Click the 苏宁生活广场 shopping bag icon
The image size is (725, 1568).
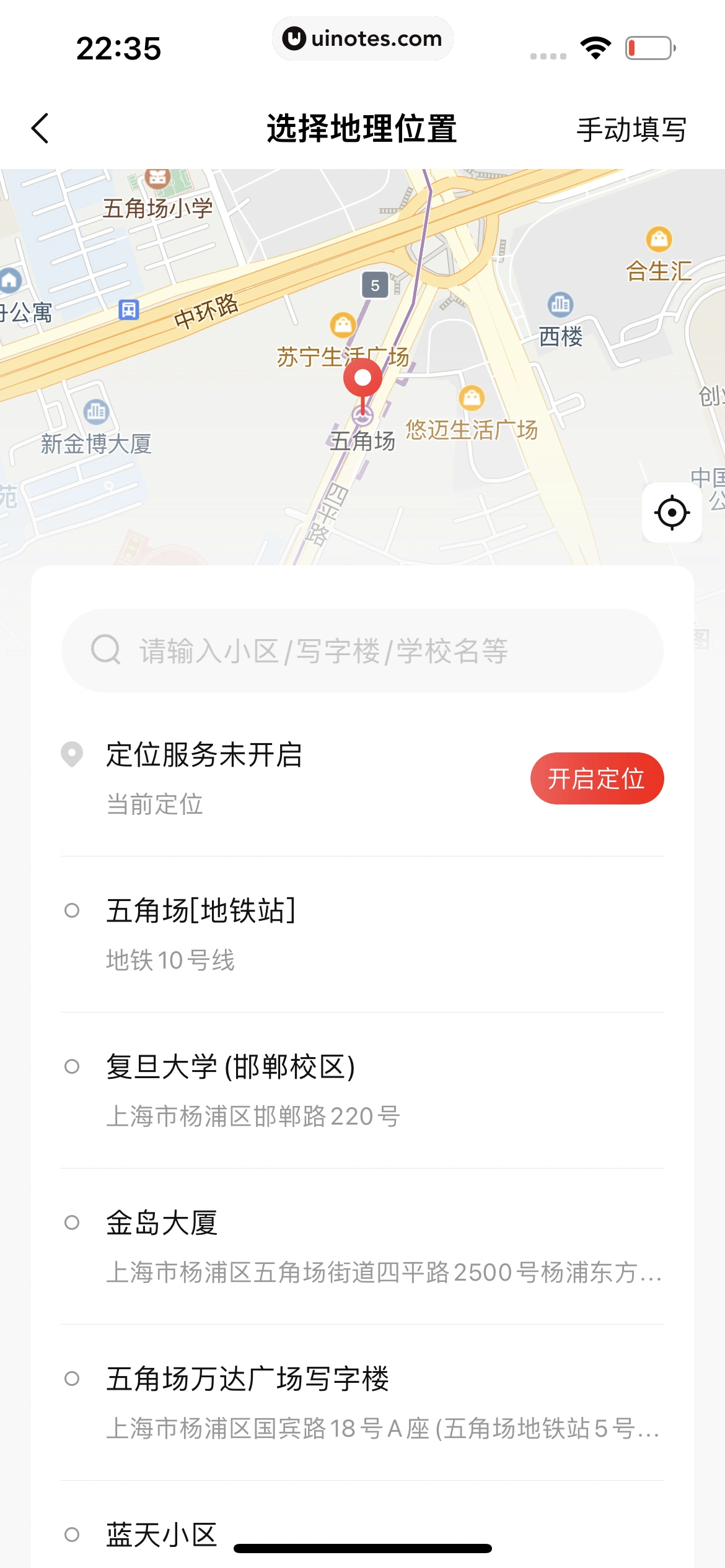pyautogui.click(x=341, y=323)
